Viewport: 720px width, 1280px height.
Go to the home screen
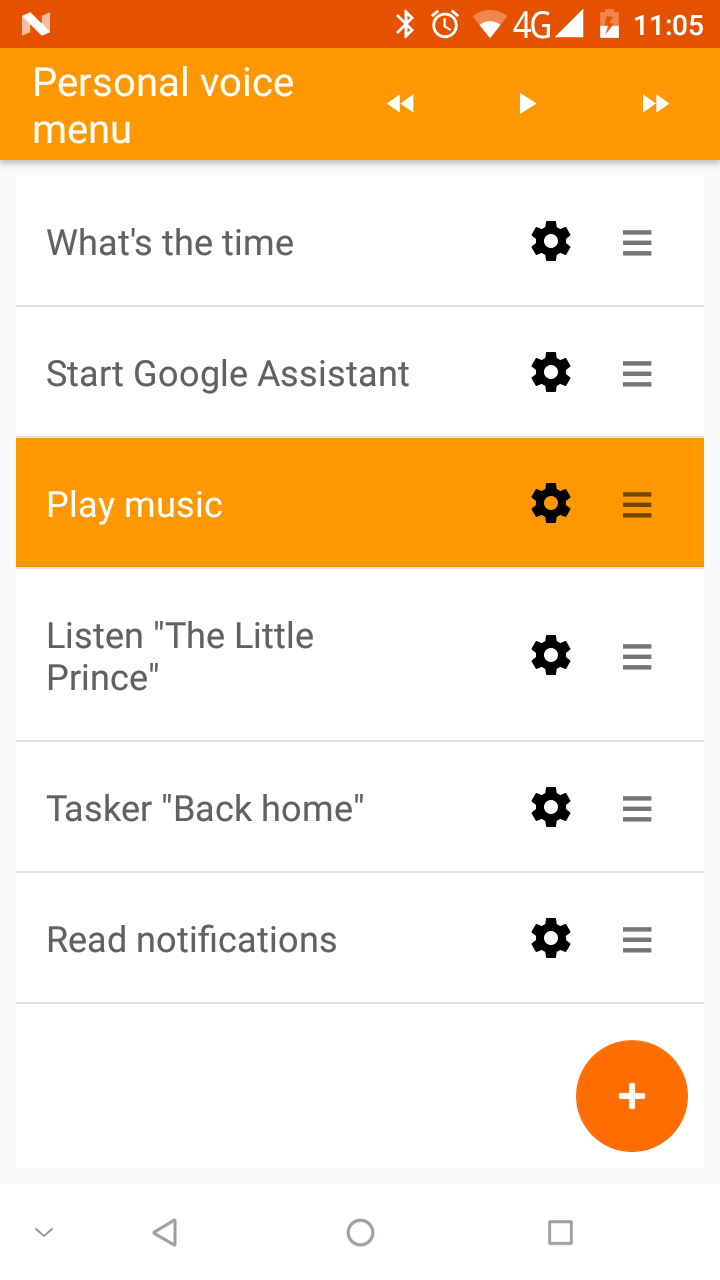pos(360,1232)
